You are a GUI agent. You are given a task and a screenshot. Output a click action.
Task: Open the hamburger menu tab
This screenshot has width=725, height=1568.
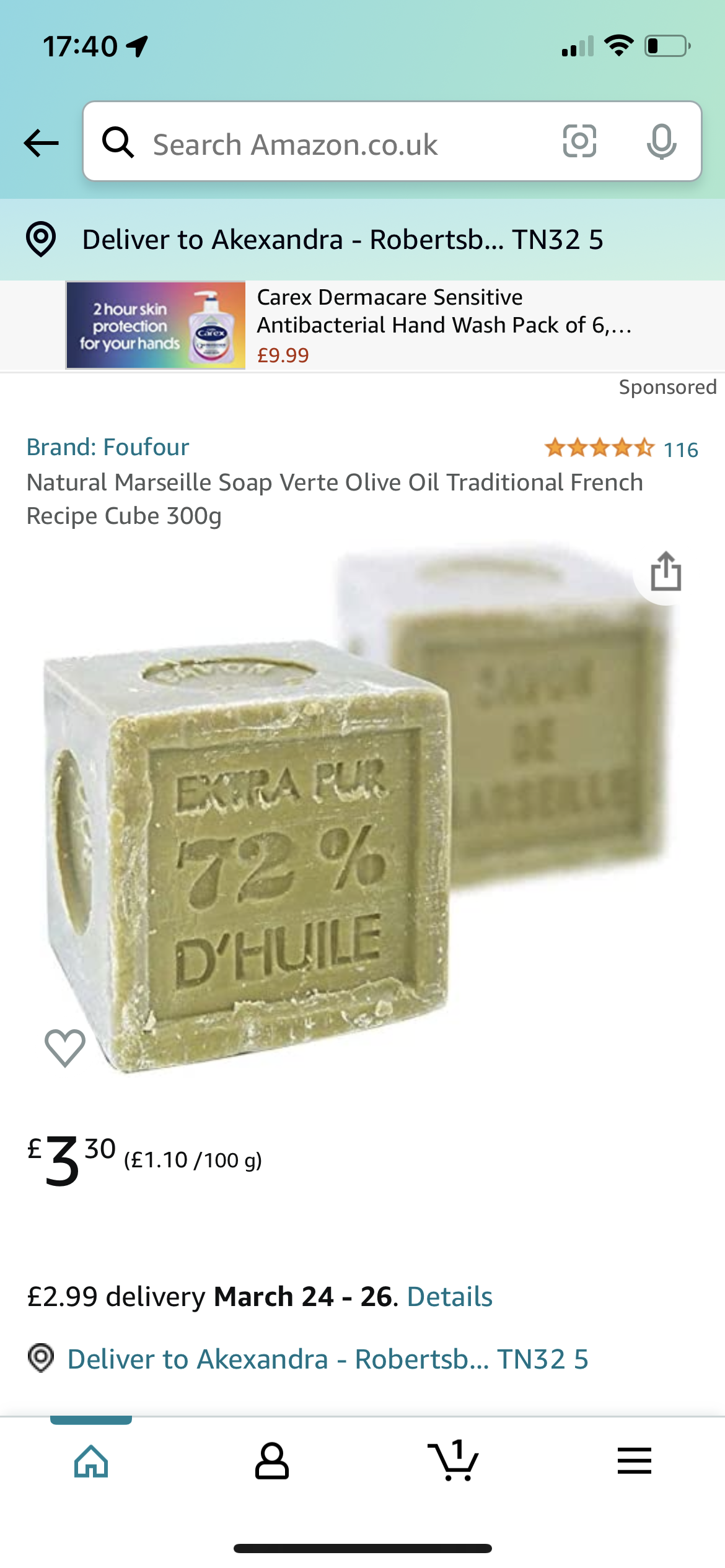pos(634,1461)
